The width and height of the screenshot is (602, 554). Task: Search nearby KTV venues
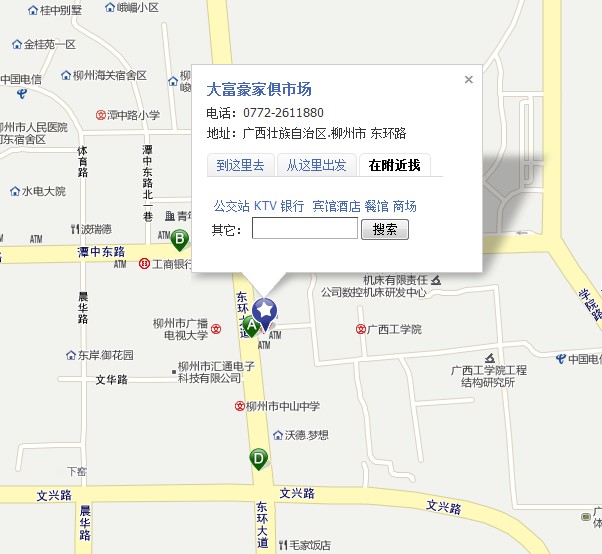[265, 206]
